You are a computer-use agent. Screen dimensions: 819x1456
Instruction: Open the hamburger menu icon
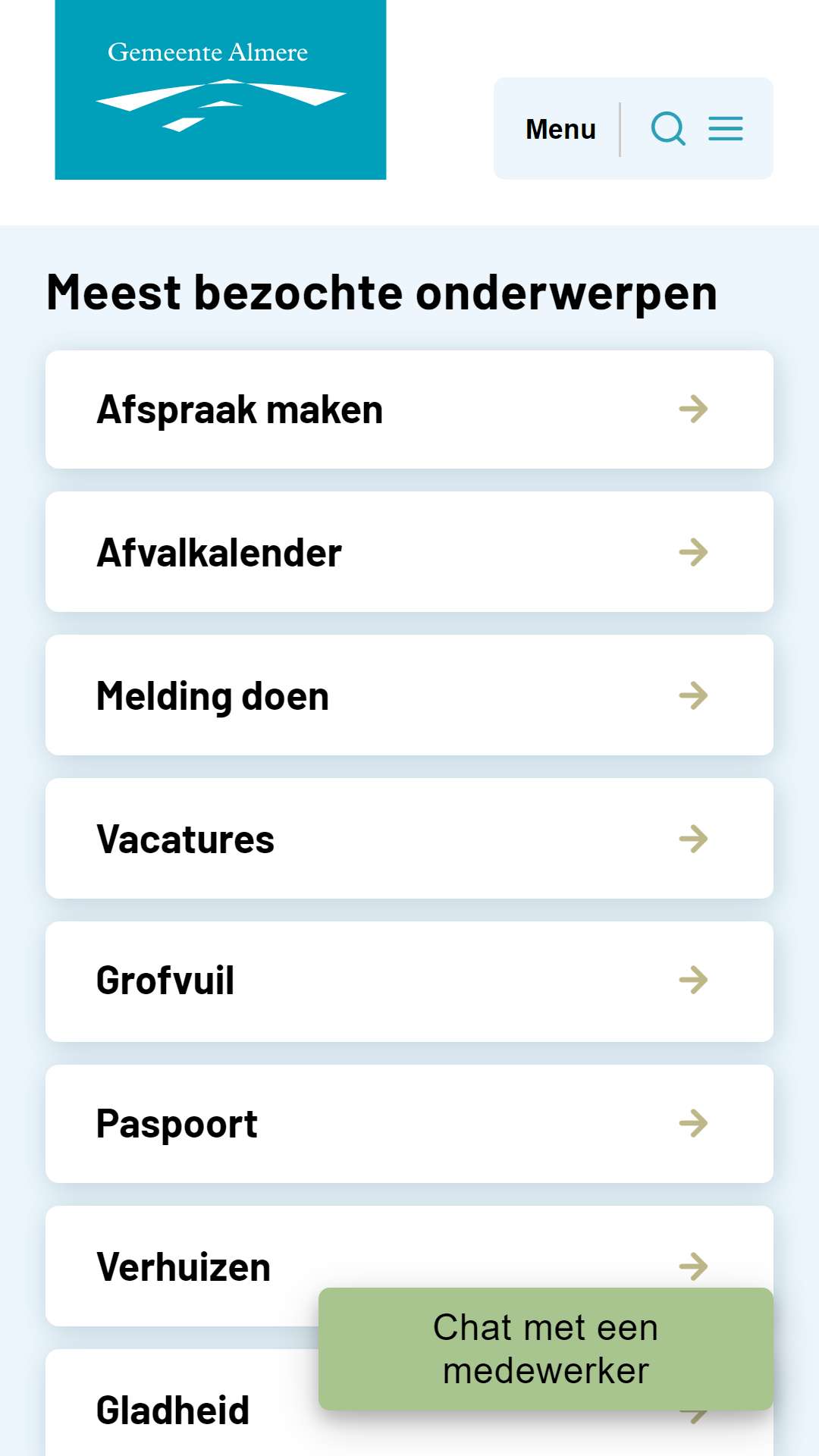[726, 128]
